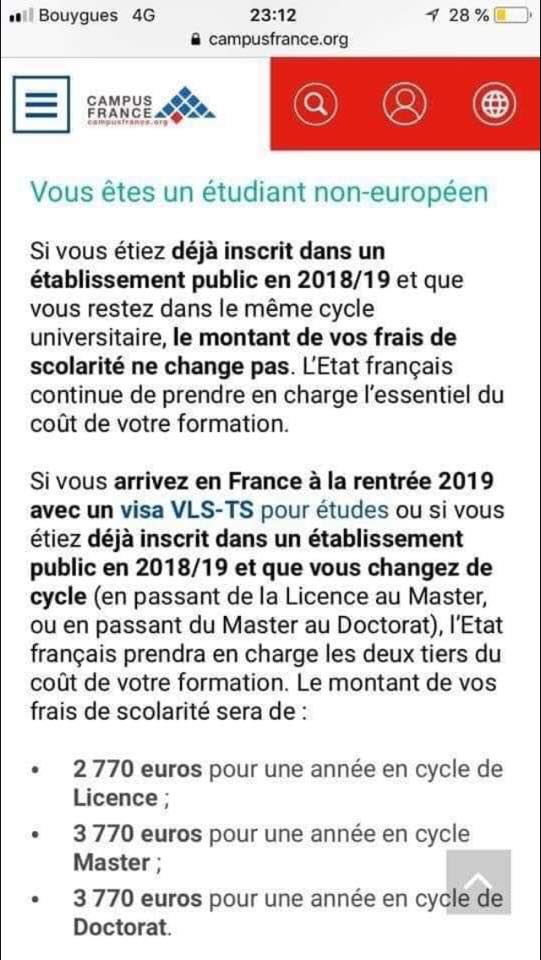Tap the back-to-top arrow button
This screenshot has height=960, width=541.
tap(479, 882)
